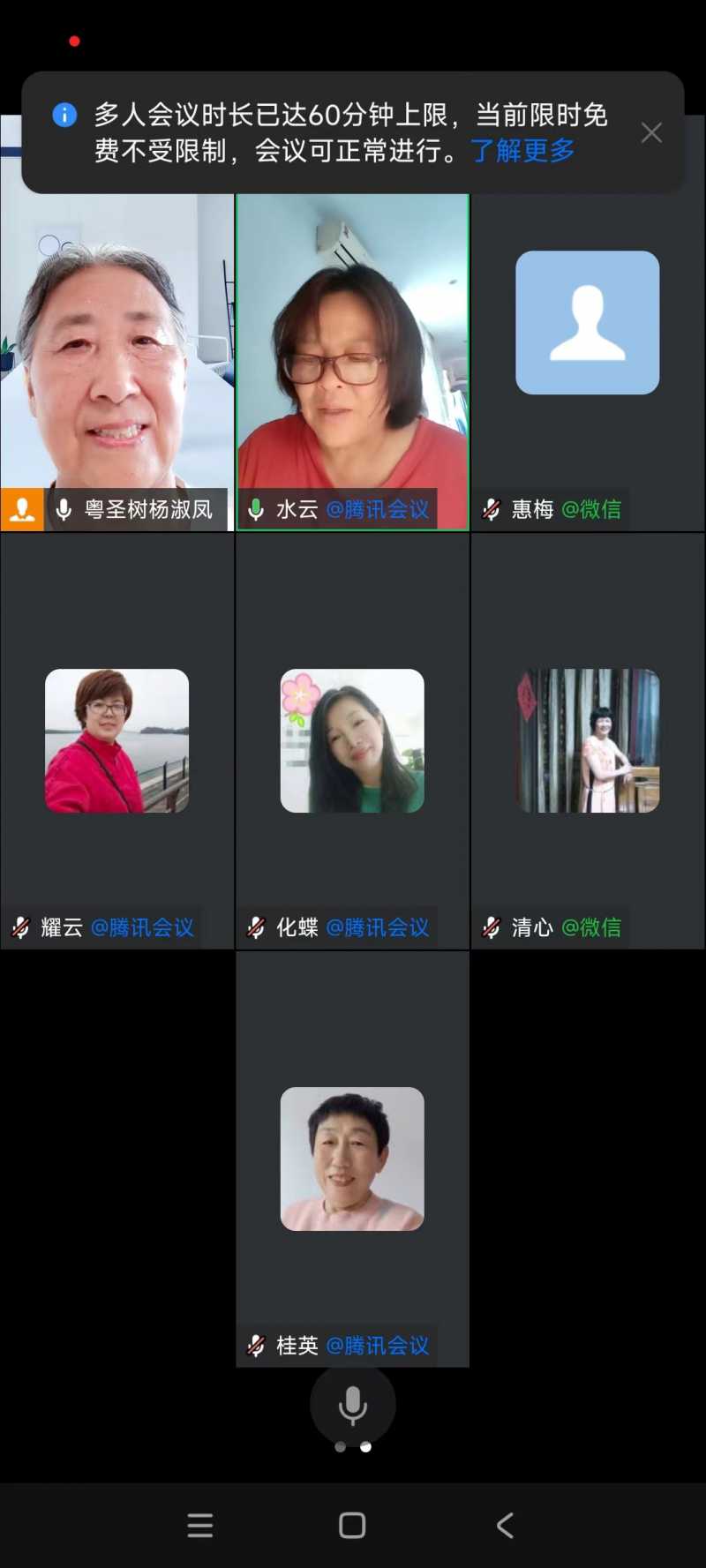Tap the page indicator dots
Image resolution: width=706 pixels, height=1568 pixels.
(x=353, y=1447)
